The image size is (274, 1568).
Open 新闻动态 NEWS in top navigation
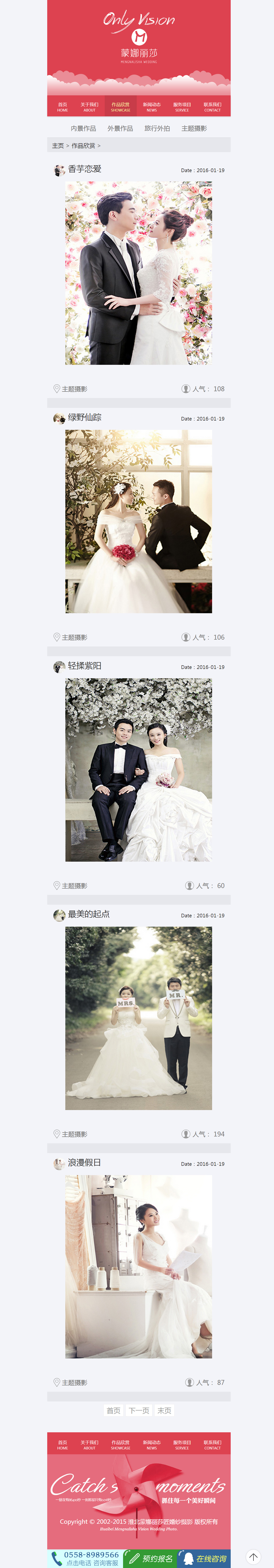pyautogui.click(x=152, y=107)
